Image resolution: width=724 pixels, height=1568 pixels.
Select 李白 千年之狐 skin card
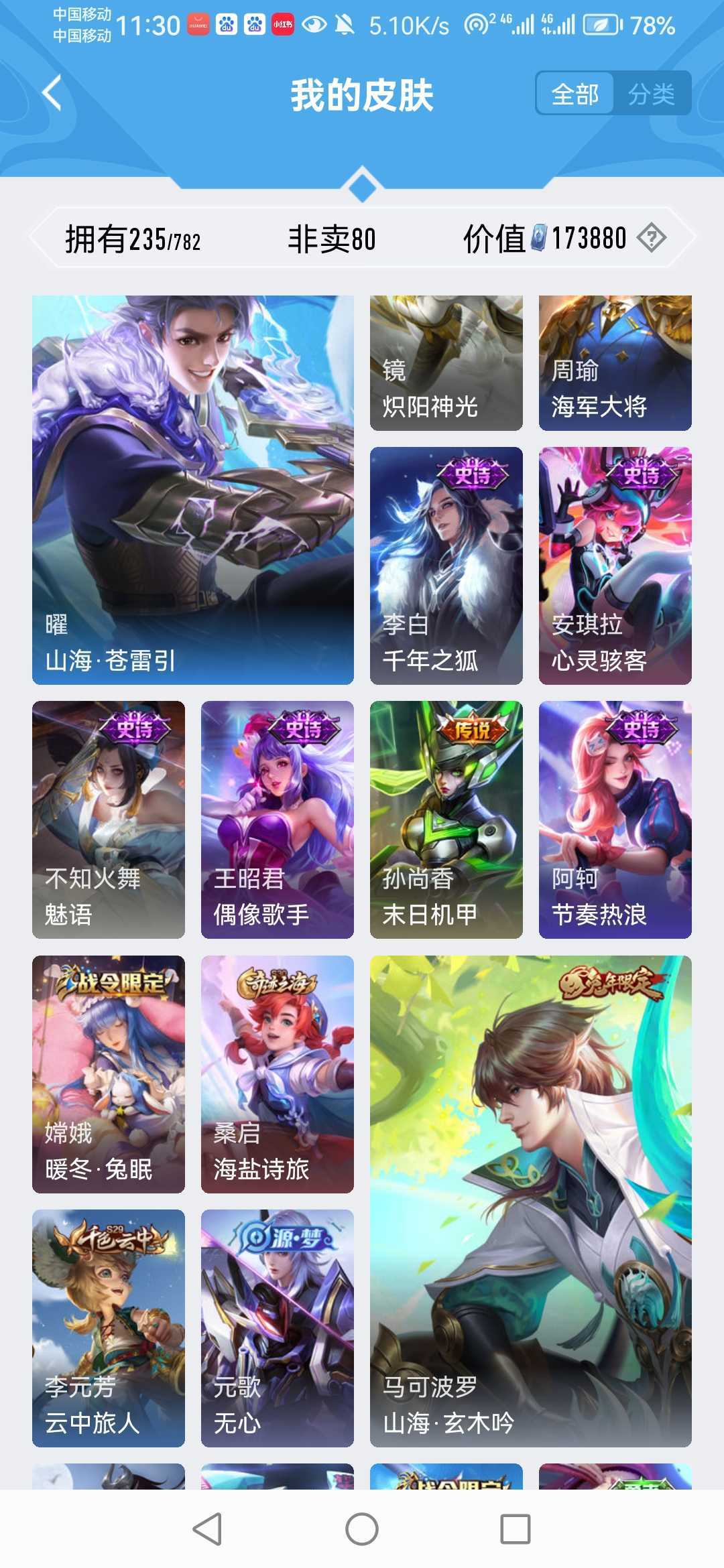(446, 566)
